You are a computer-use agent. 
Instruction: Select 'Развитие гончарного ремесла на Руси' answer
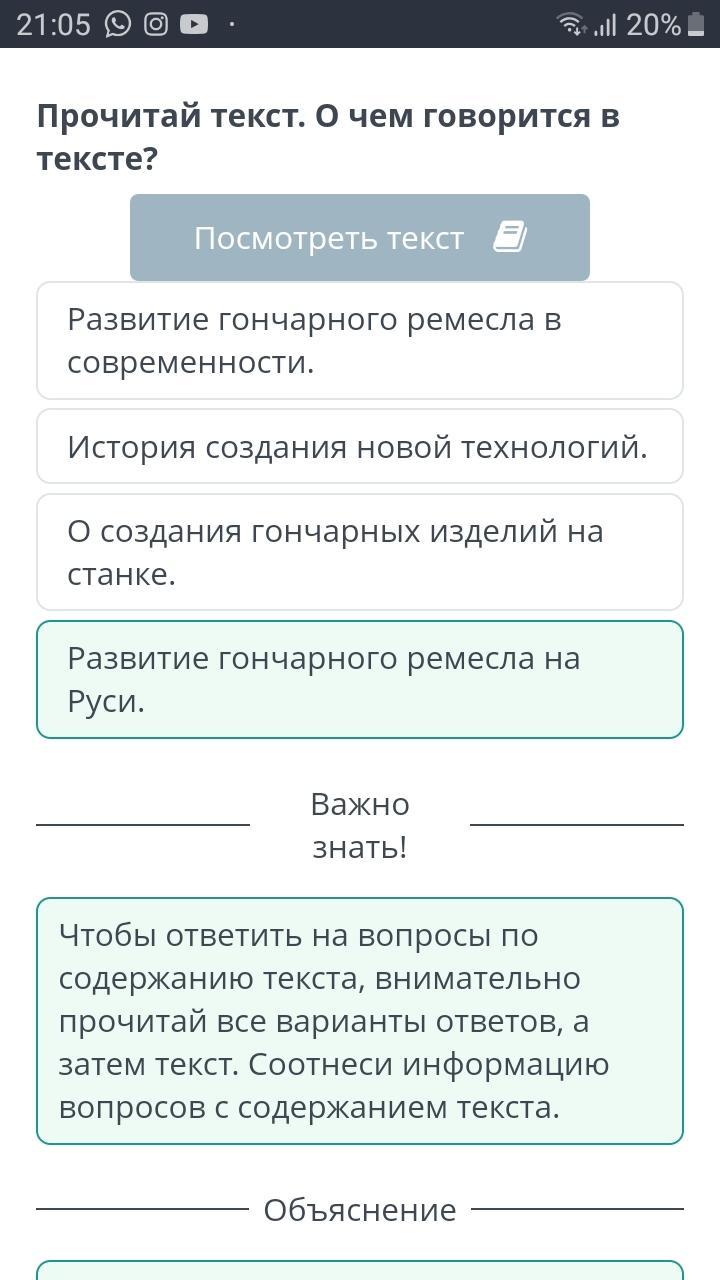tap(359, 680)
